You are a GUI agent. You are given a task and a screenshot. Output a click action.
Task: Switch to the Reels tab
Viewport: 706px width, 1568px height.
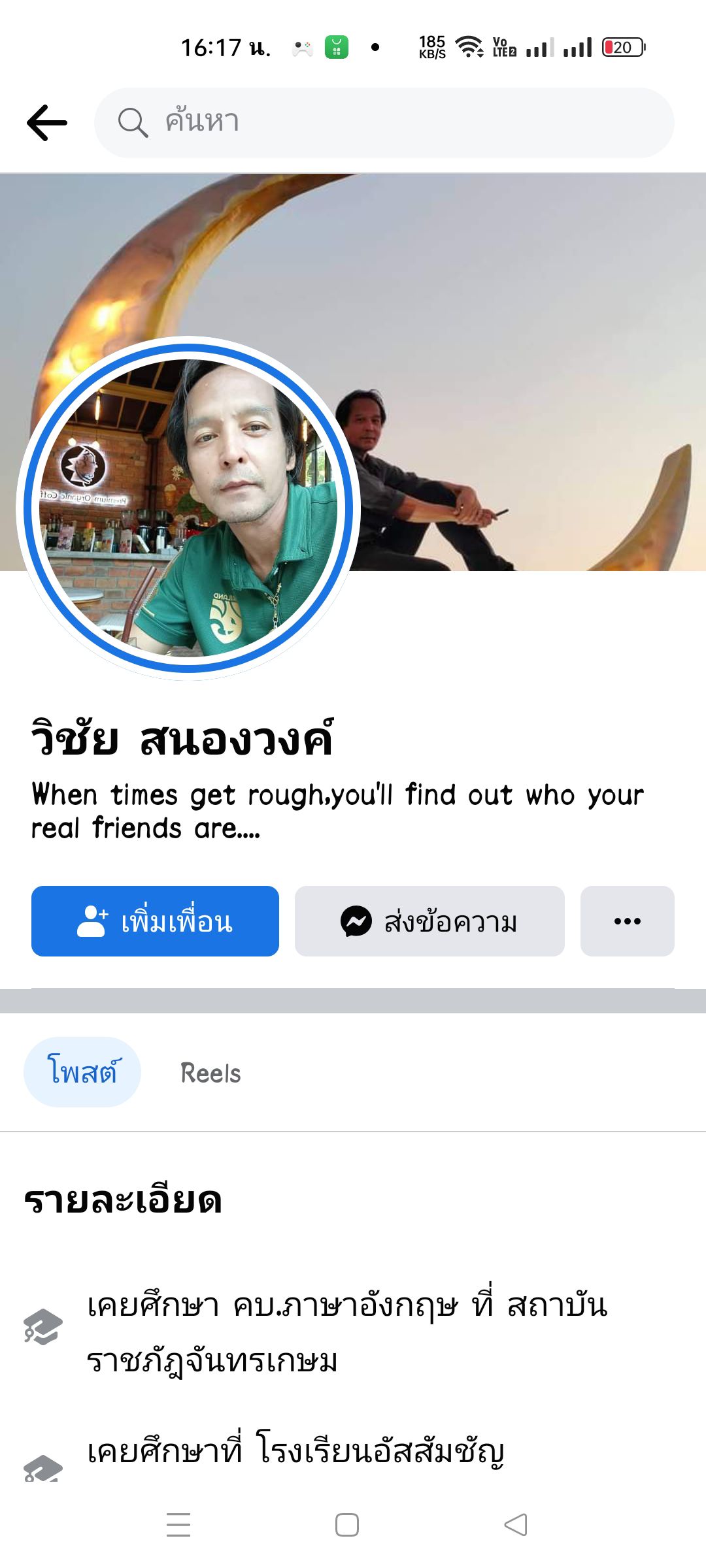[210, 1073]
